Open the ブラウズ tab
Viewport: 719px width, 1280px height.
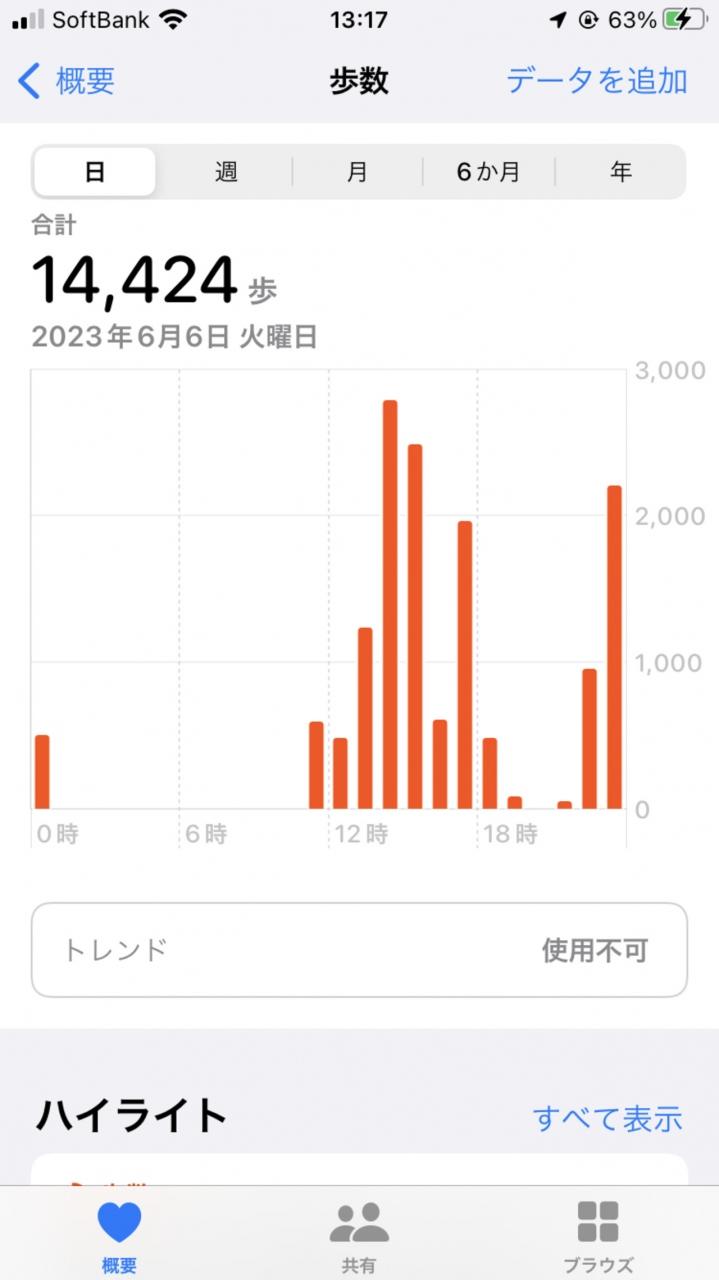[598, 1236]
